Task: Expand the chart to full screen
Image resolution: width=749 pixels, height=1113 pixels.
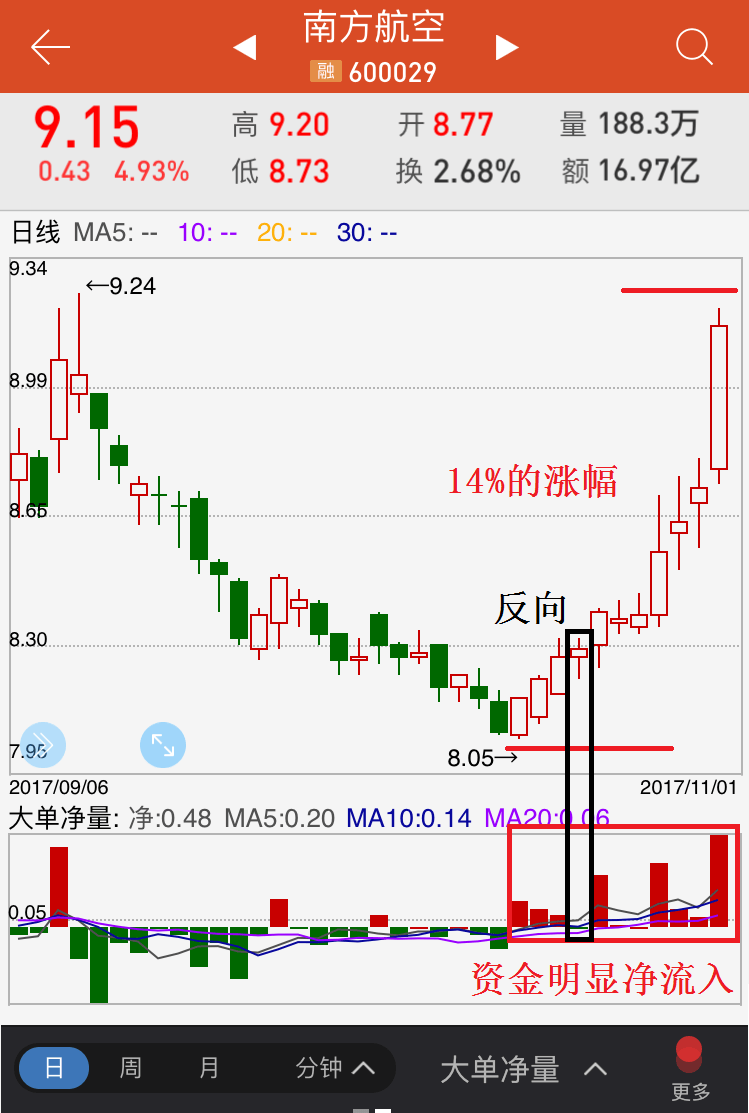Action: pyautogui.click(x=163, y=744)
